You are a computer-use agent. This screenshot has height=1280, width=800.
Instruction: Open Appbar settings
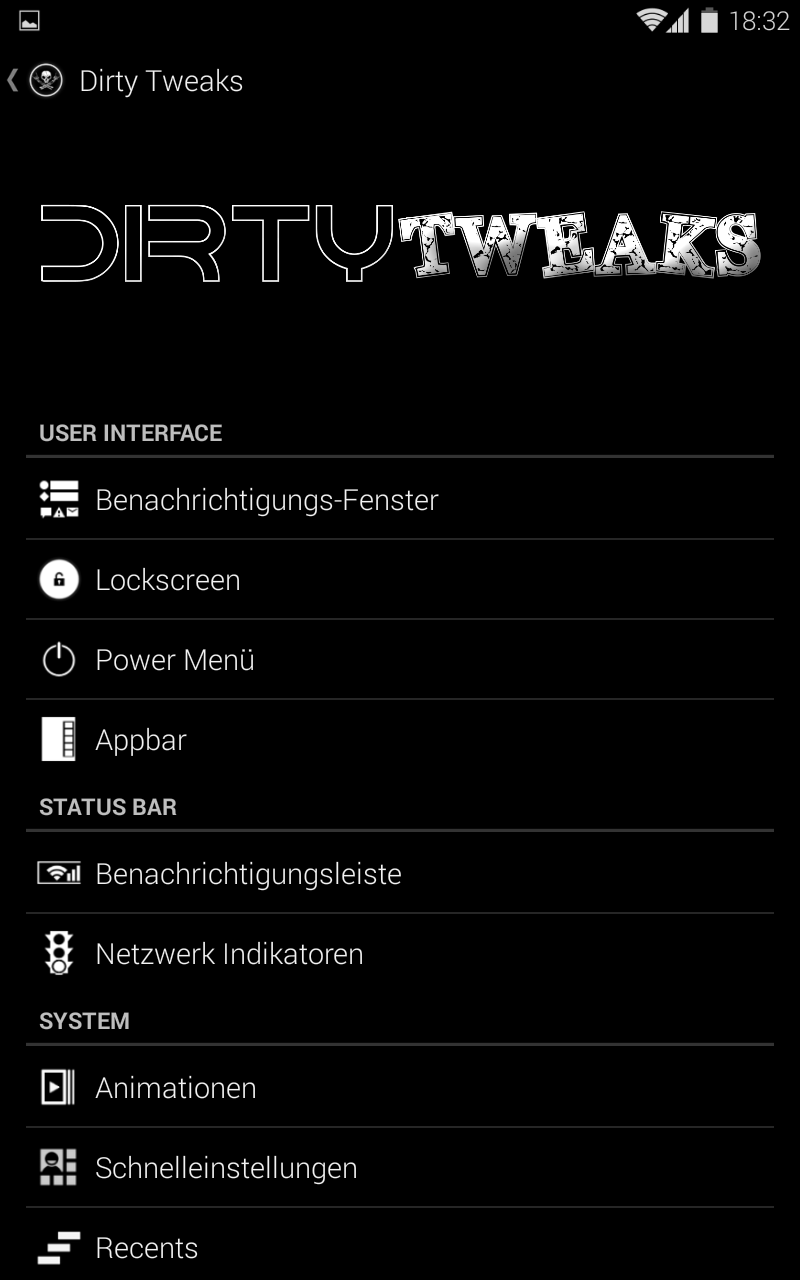pos(141,740)
